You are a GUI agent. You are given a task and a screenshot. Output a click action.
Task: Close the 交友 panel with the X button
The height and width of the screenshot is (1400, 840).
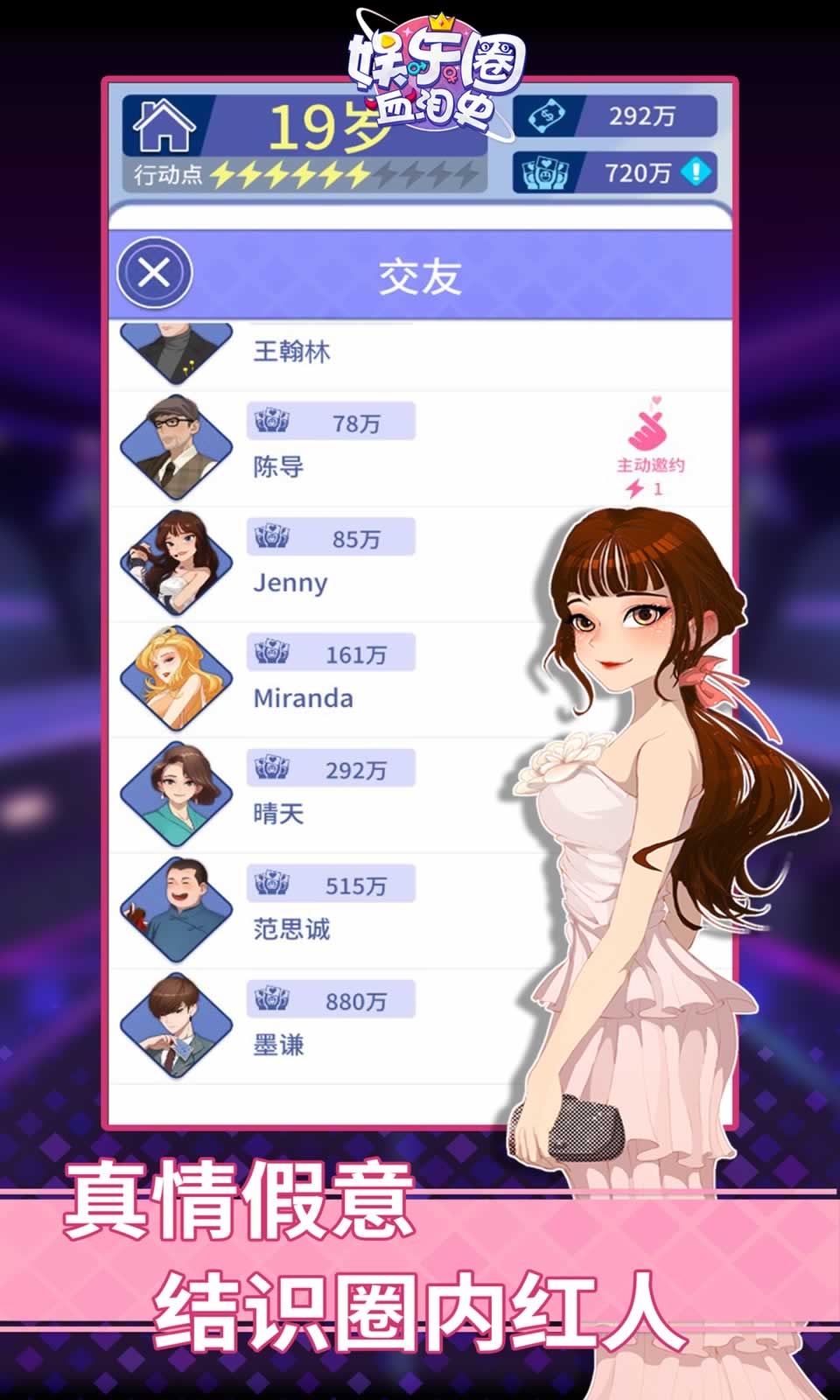(153, 273)
